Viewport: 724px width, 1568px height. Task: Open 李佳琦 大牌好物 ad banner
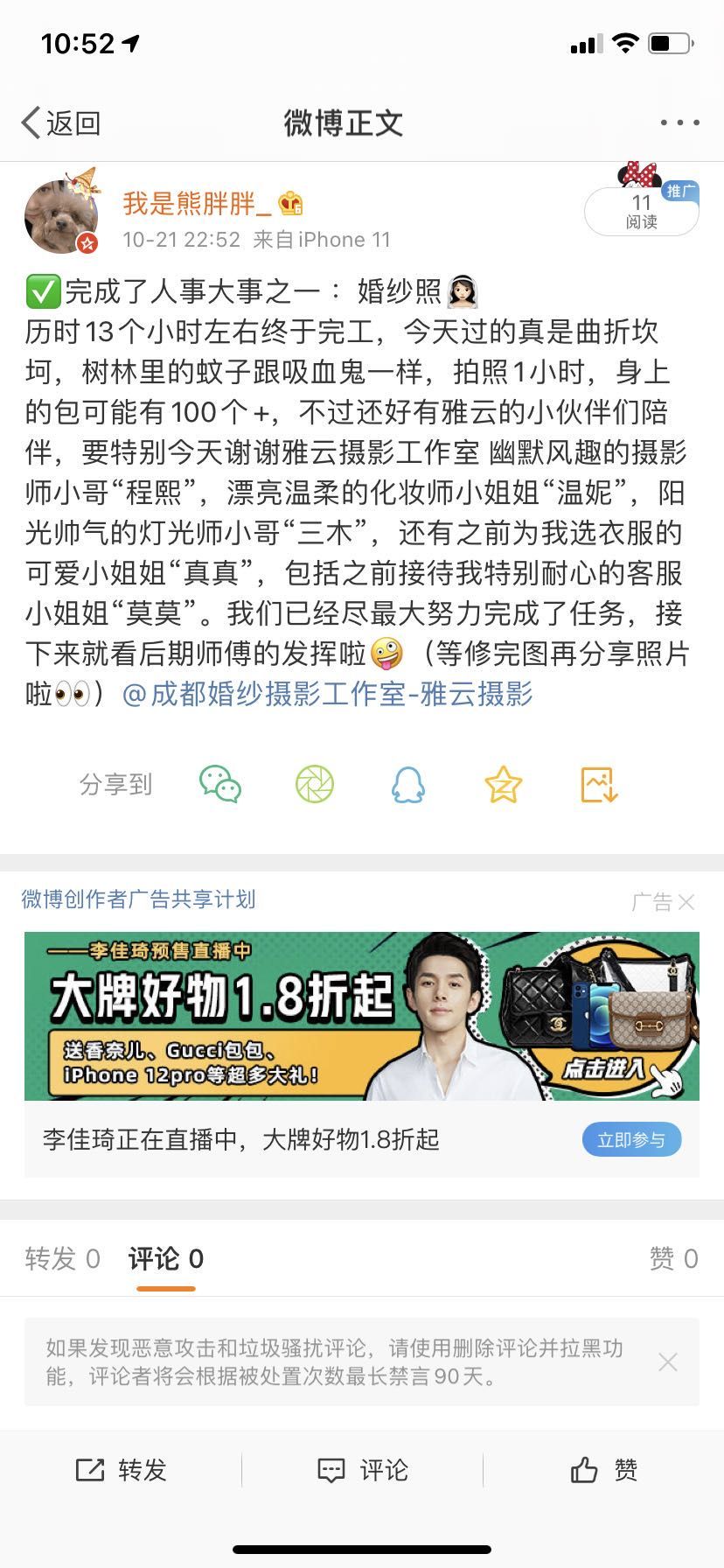pos(362,1015)
